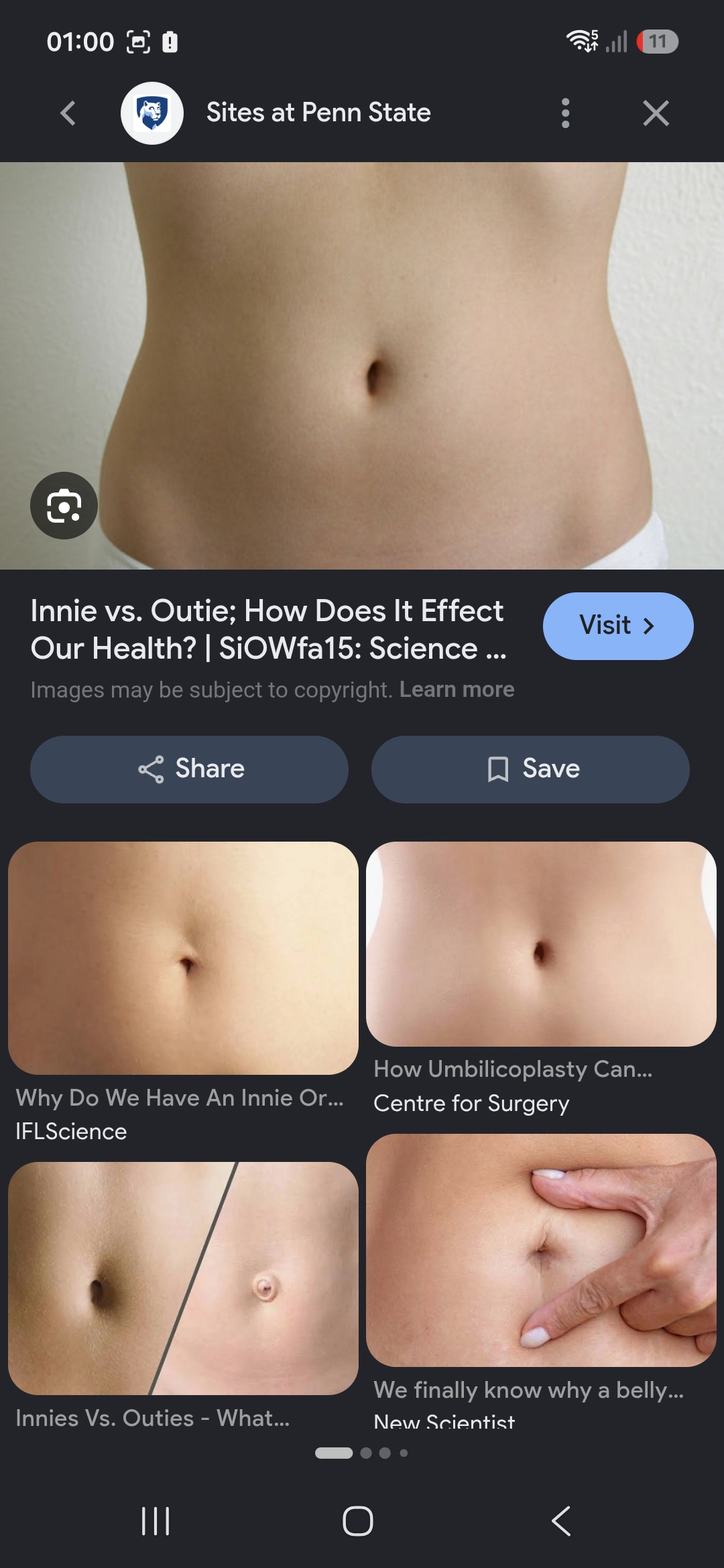Image resolution: width=724 pixels, height=1568 pixels.
Task: Tap the system home button
Action: (x=358, y=1520)
